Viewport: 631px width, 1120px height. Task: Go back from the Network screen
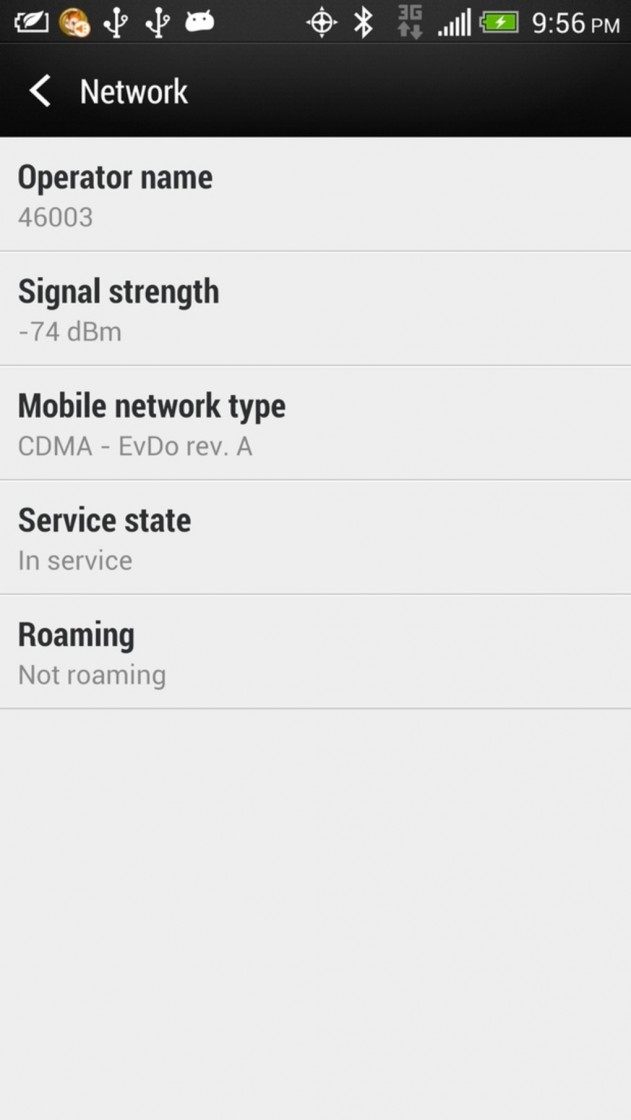(x=40, y=91)
